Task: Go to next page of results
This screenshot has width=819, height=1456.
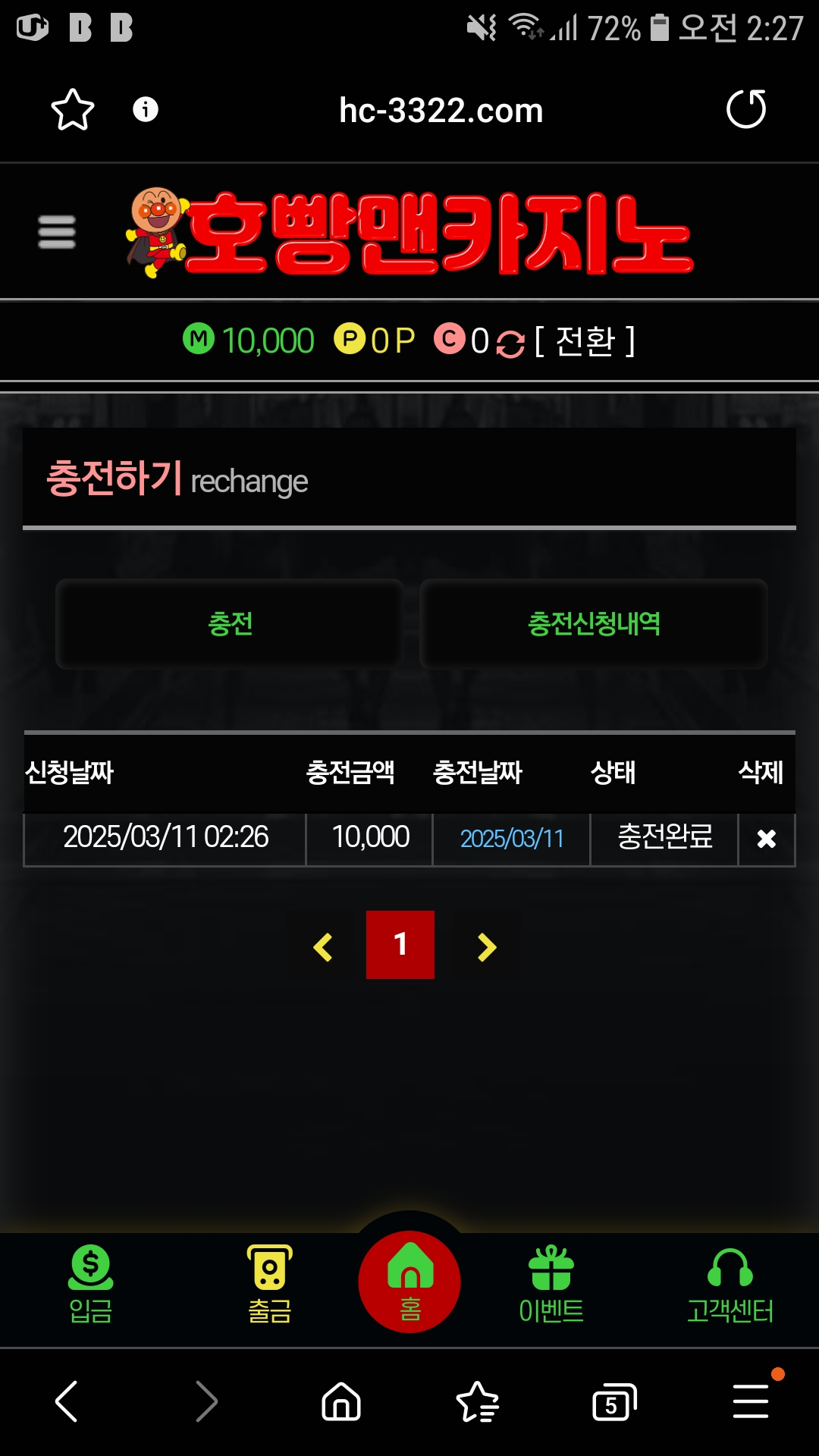Action: (487, 946)
